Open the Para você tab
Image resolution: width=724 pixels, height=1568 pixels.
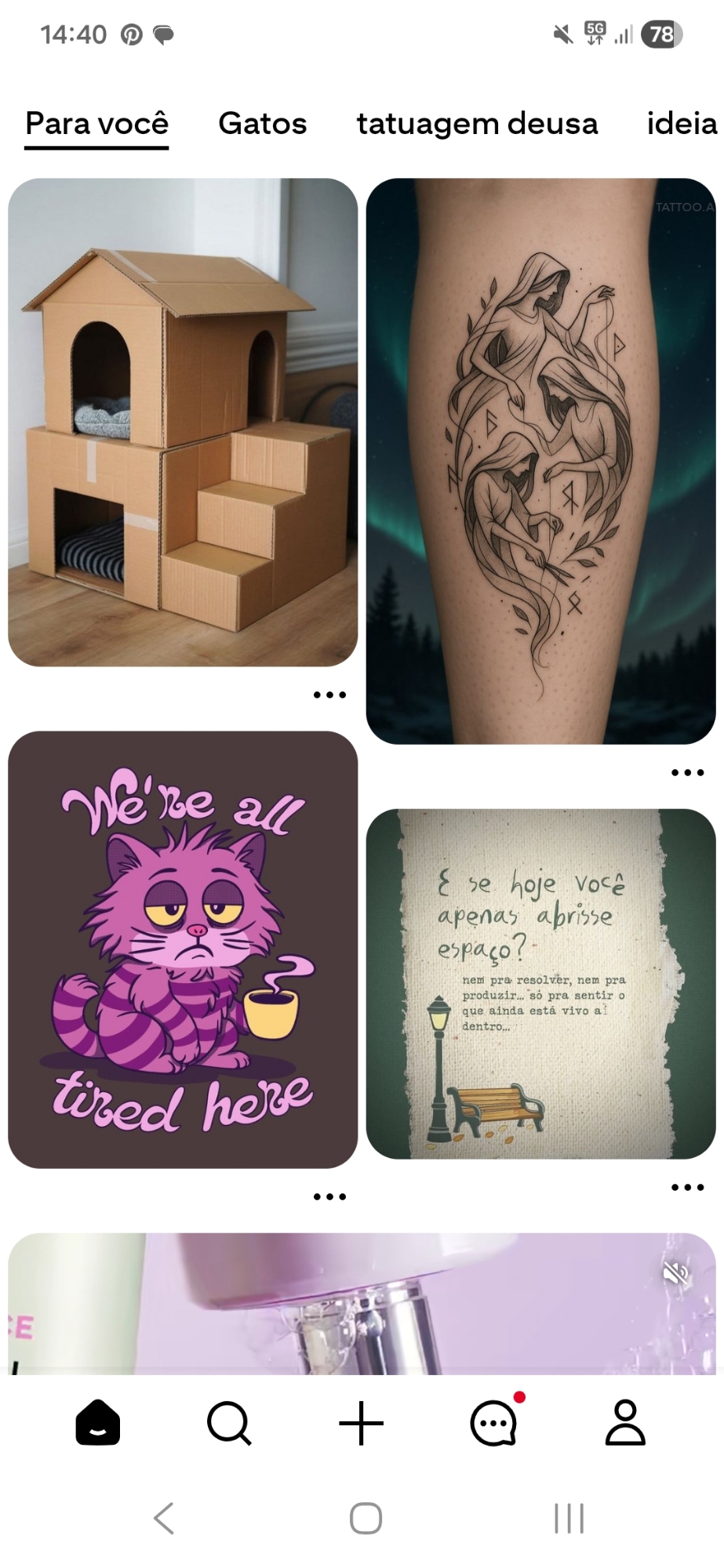tap(96, 124)
